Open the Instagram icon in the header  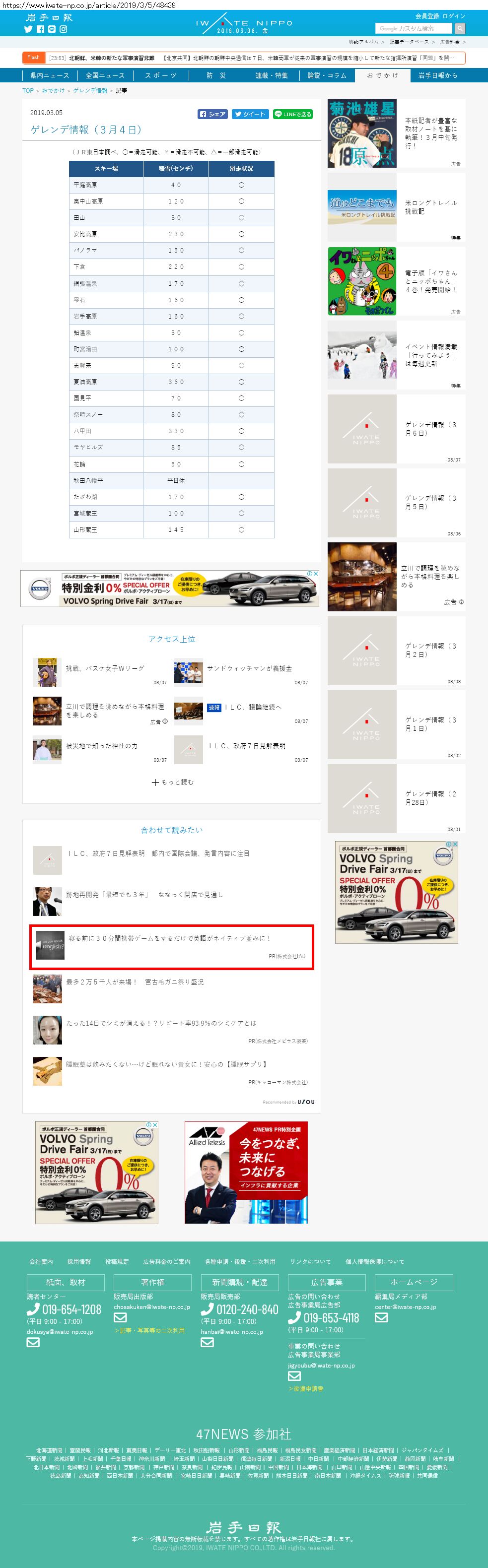[64, 29]
